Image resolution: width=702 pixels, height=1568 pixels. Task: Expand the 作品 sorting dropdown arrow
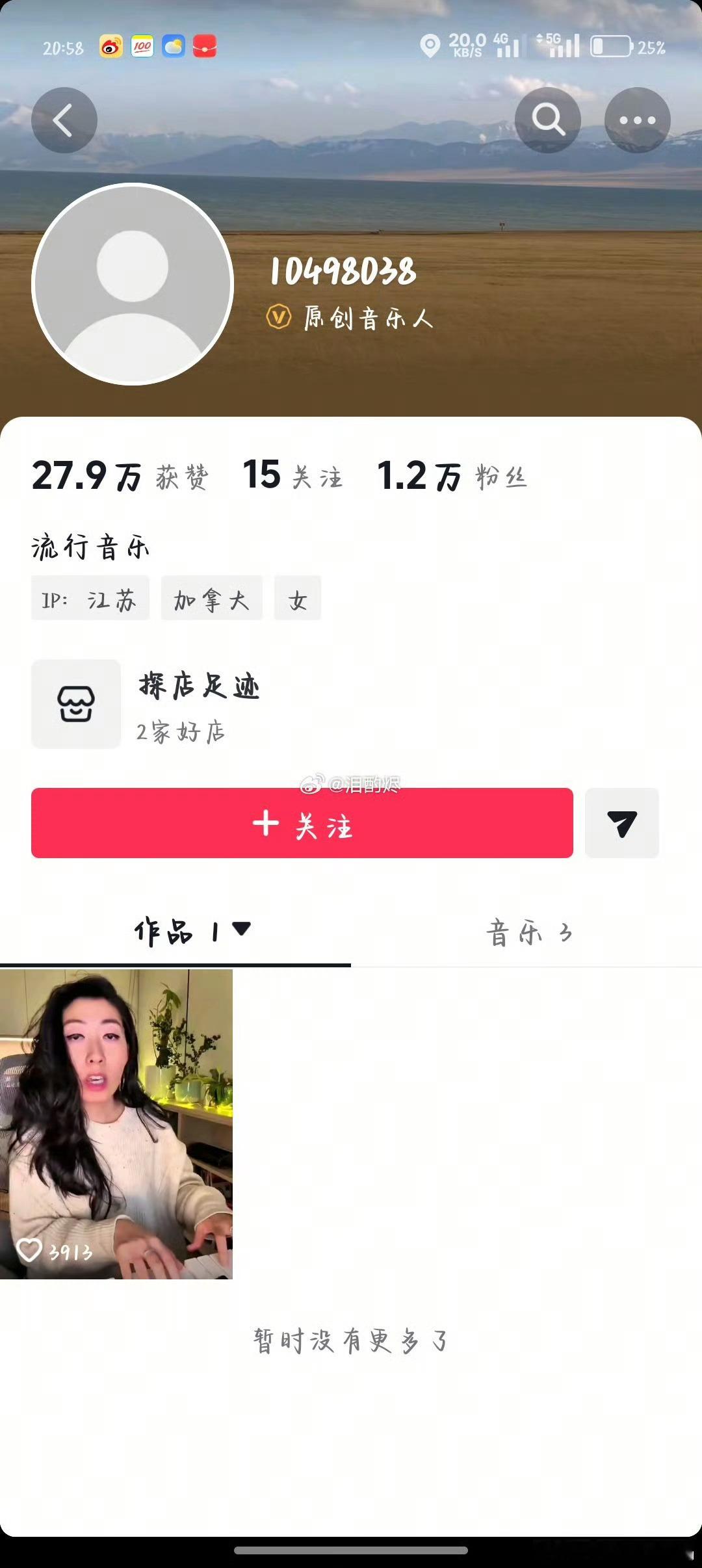pyautogui.click(x=240, y=930)
